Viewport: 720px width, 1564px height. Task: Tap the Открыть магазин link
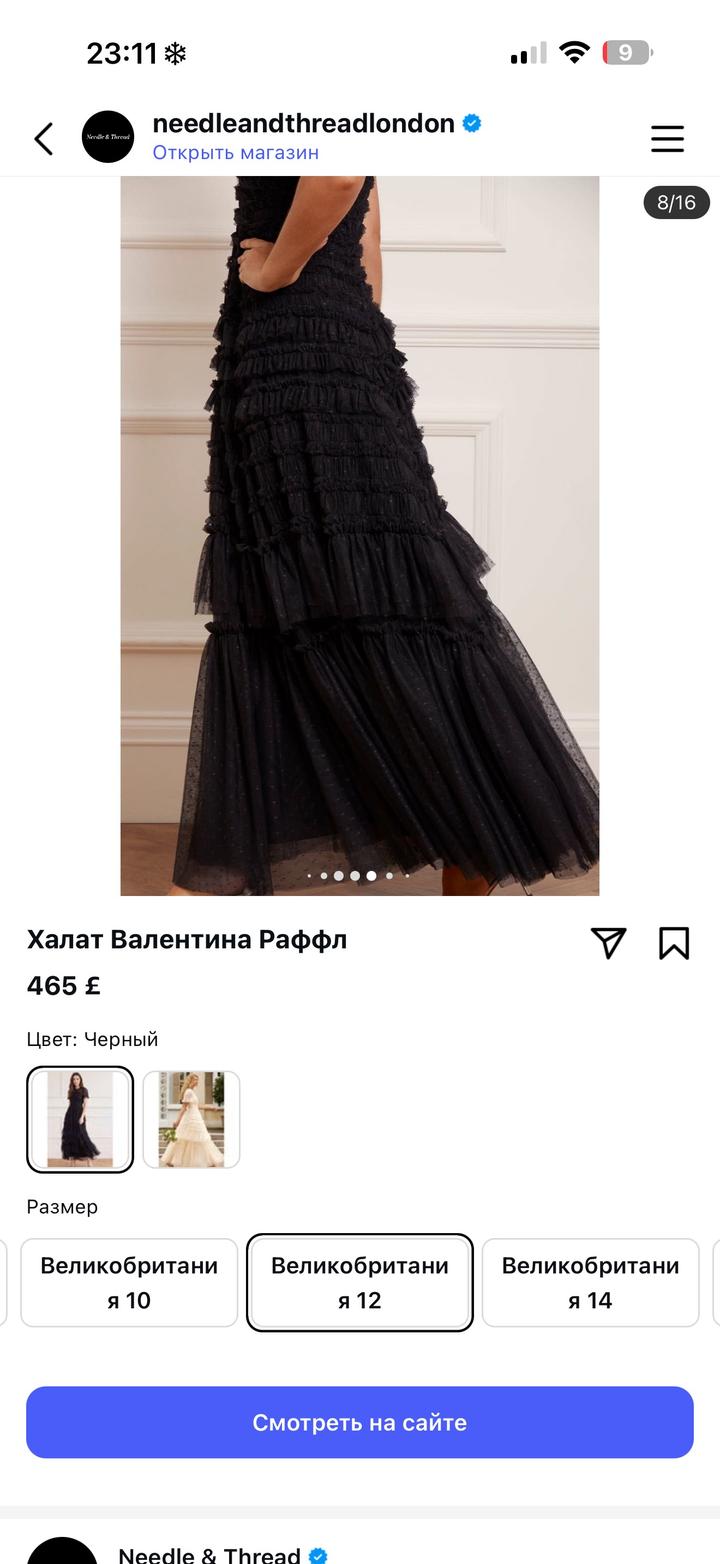point(235,153)
